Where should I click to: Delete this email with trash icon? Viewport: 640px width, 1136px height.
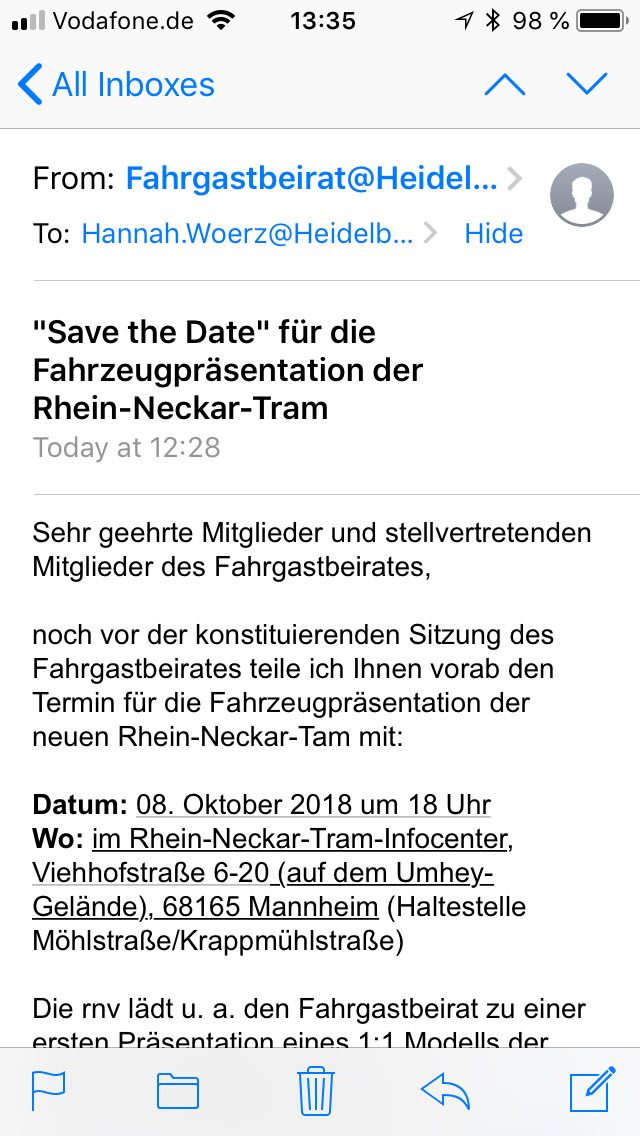[316, 1091]
